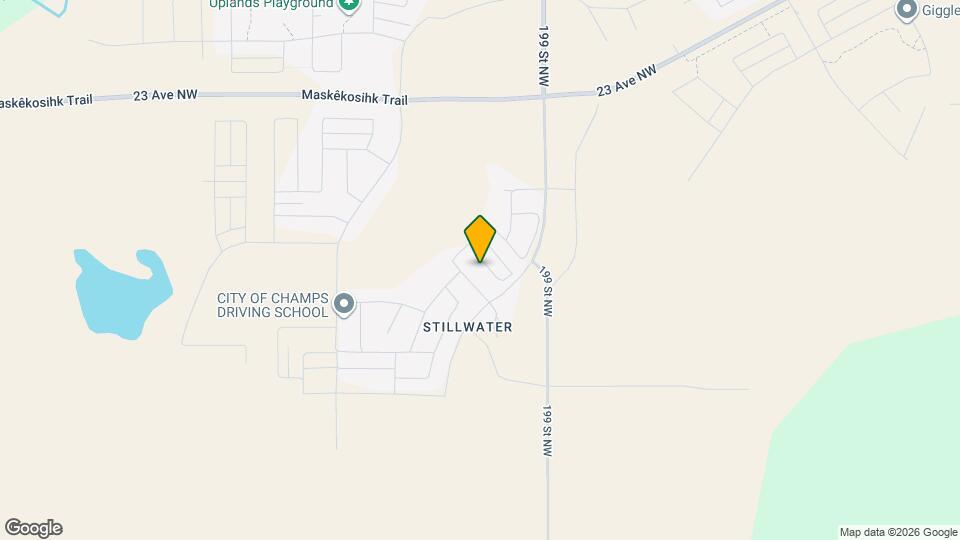Tap the orange location marker
This screenshot has height=540, width=960.
point(480,239)
